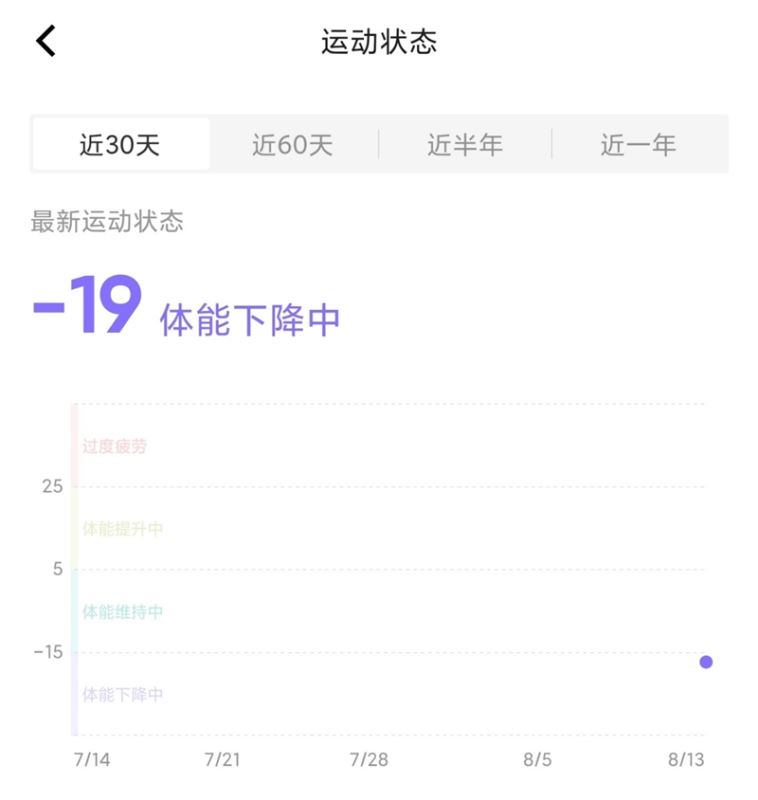This screenshot has height=800, width=758.
Task: Go back from the 运动状态 screen
Action: click(x=46, y=42)
